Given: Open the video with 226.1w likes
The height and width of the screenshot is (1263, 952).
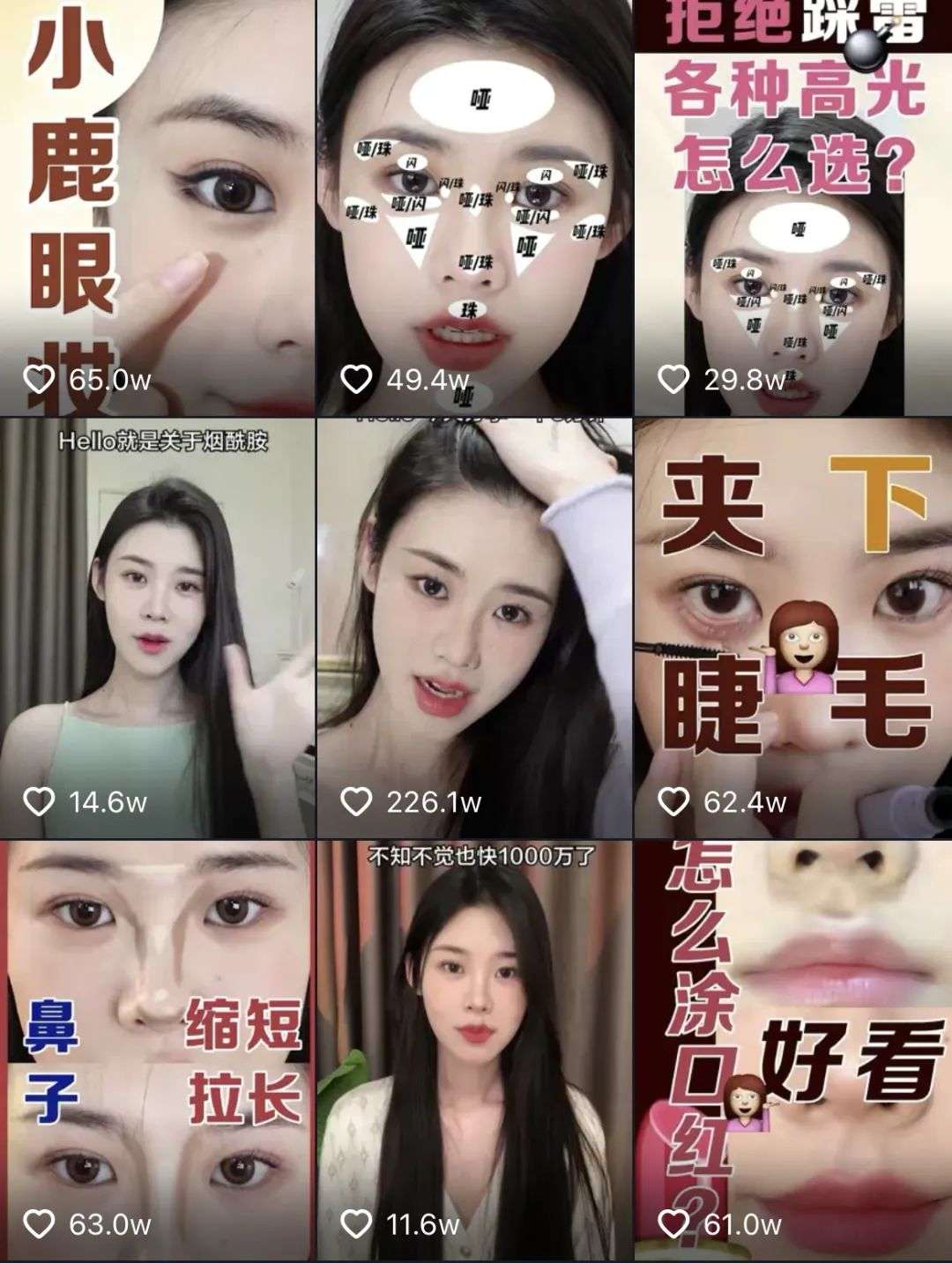Looking at the screenshot, I should coord(474,628).
